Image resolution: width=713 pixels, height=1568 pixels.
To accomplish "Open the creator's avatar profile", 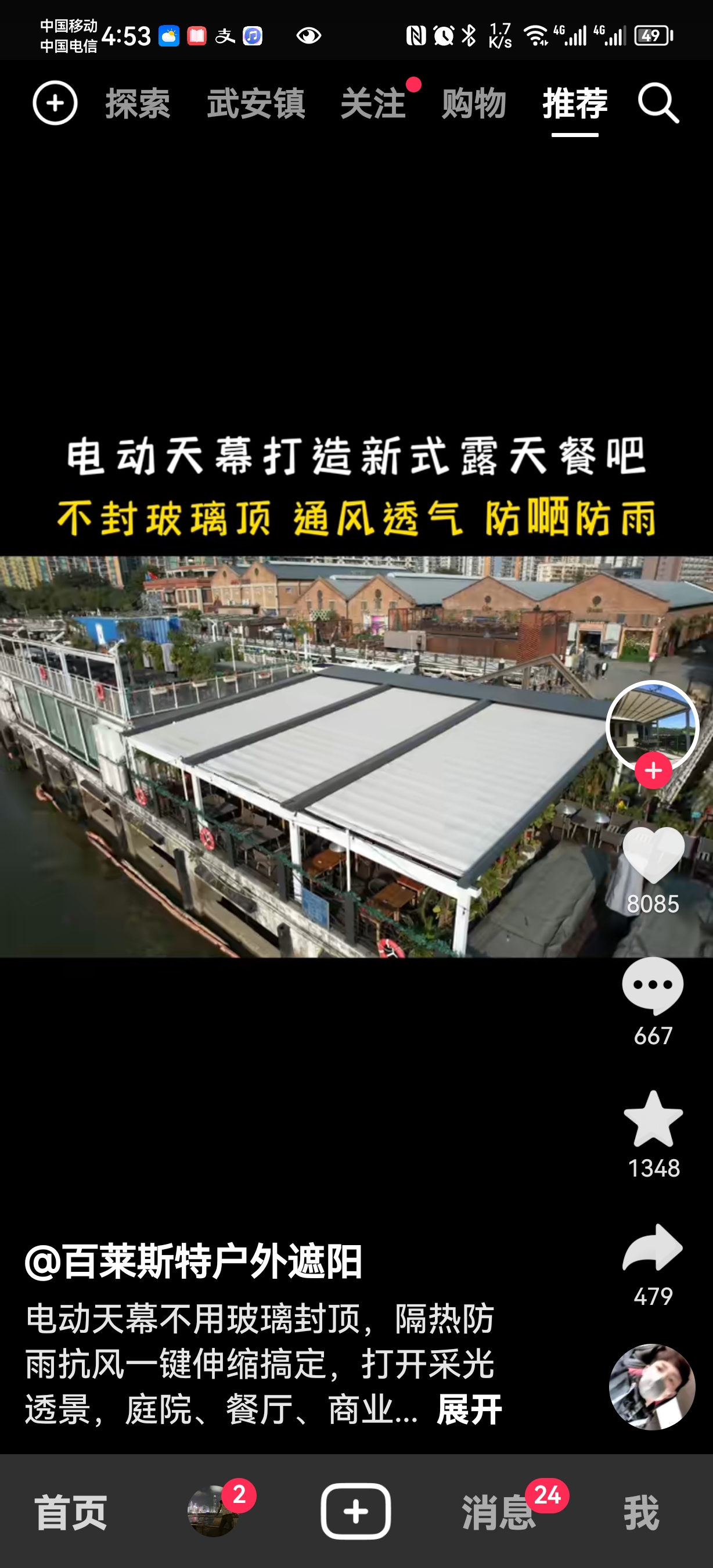I will (652, 724).
